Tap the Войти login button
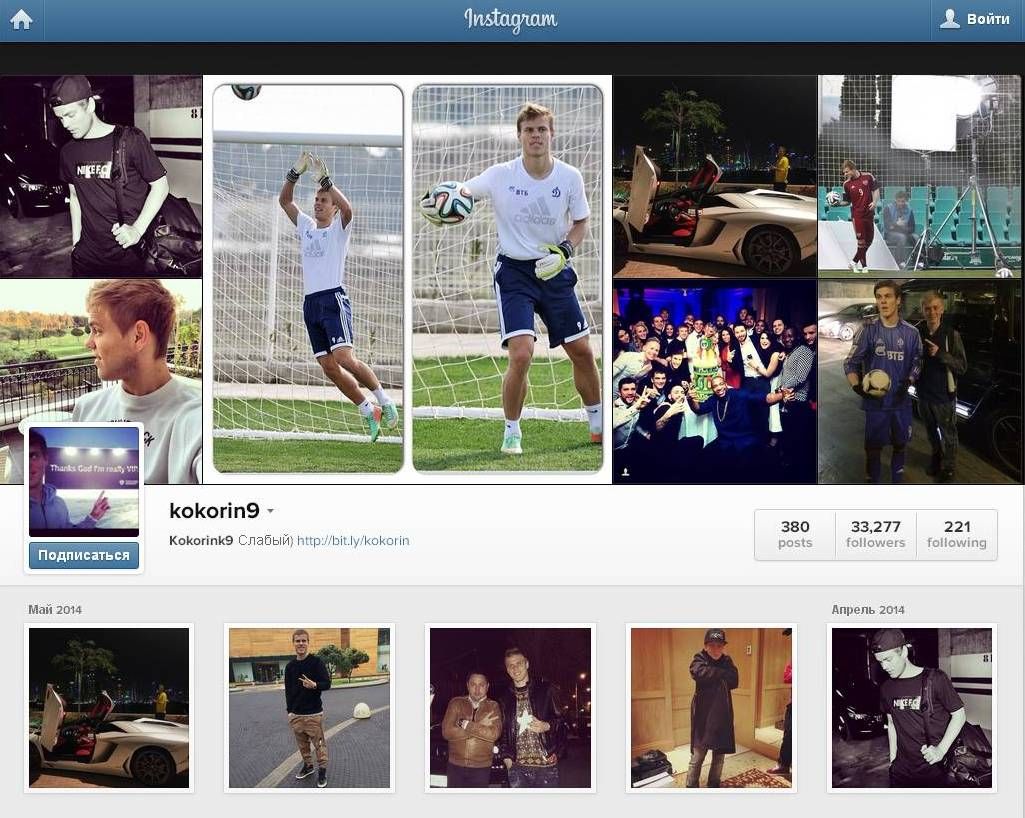Image resolution: width=1025 pixels, height=818 pixels. coord(976,19)
